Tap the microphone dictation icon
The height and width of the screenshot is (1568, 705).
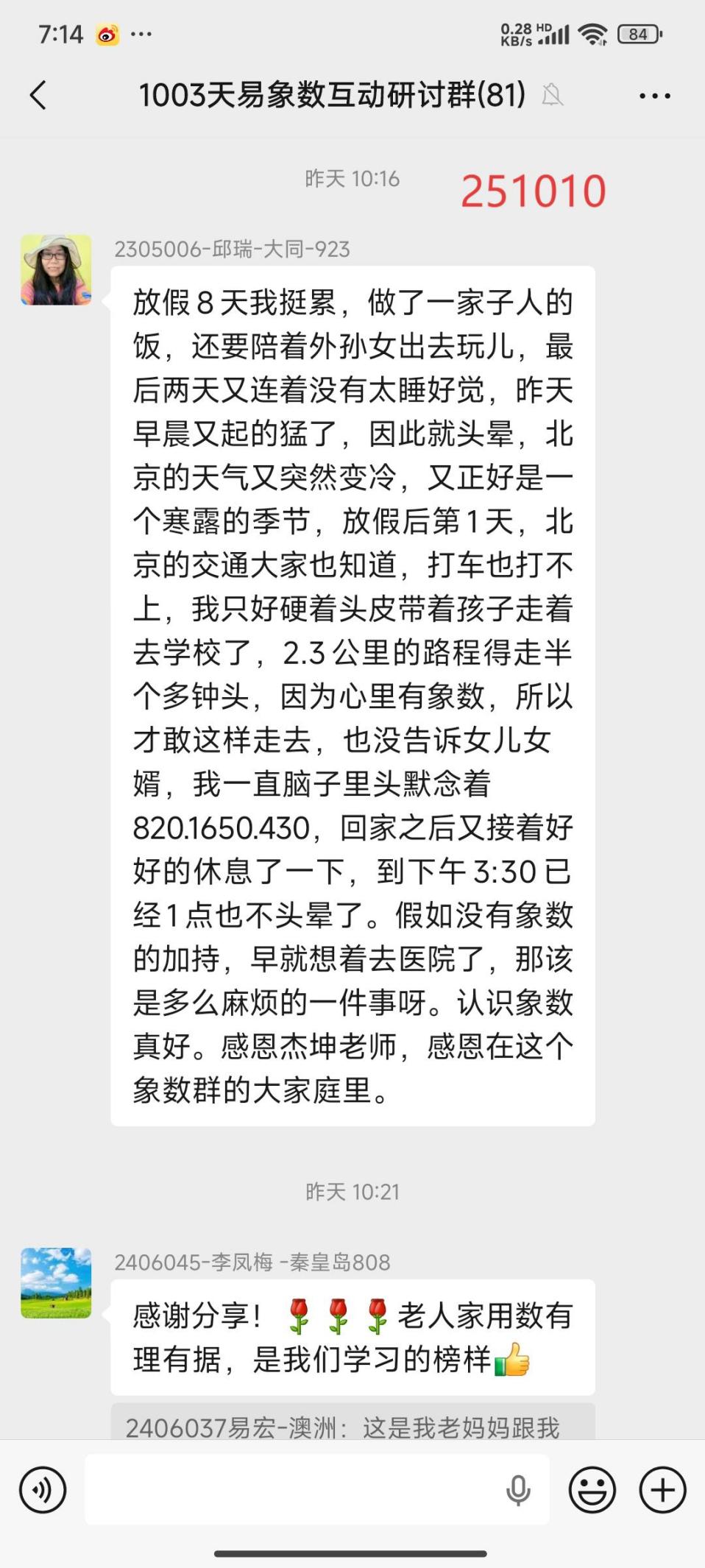click(x=518, y=1490)
